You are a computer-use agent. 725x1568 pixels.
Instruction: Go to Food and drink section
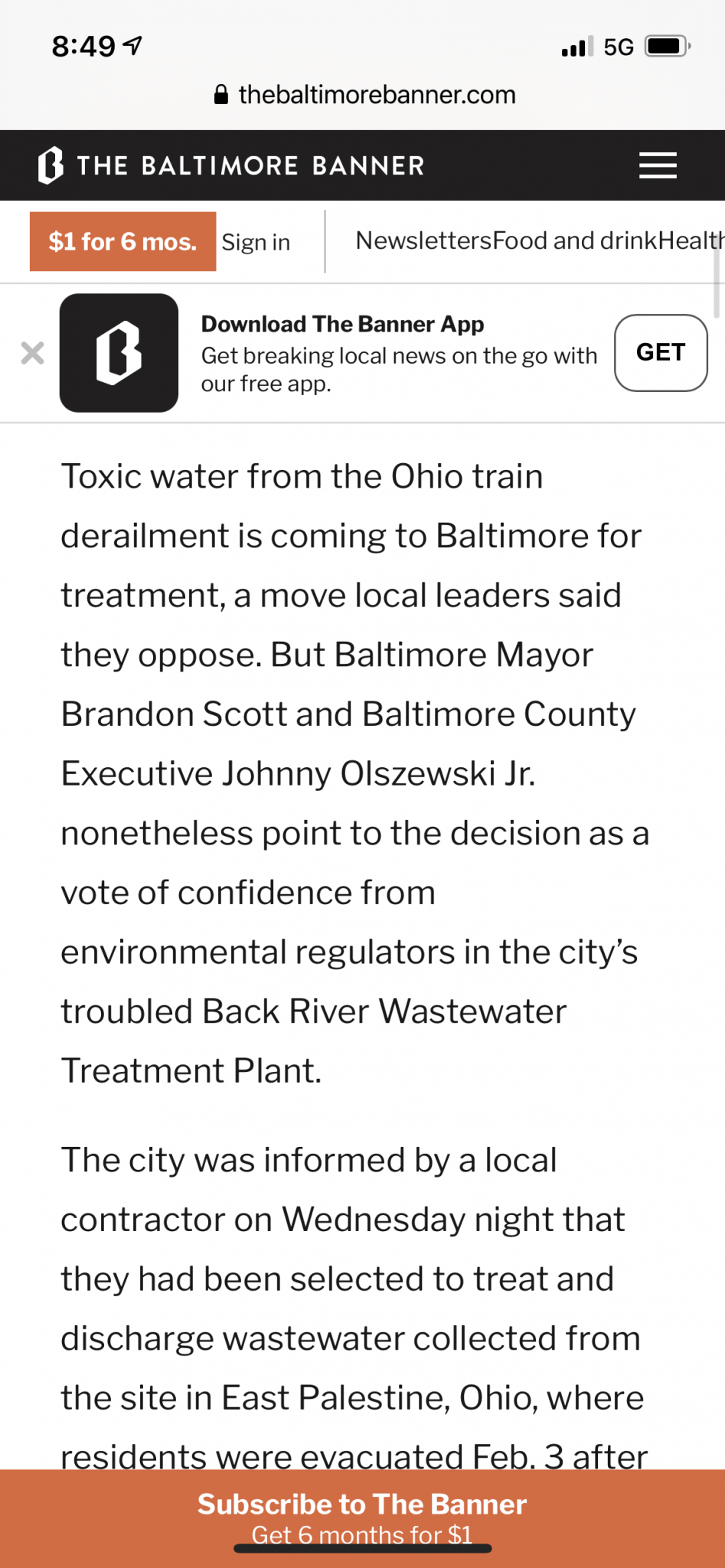[x=574, y=241]
